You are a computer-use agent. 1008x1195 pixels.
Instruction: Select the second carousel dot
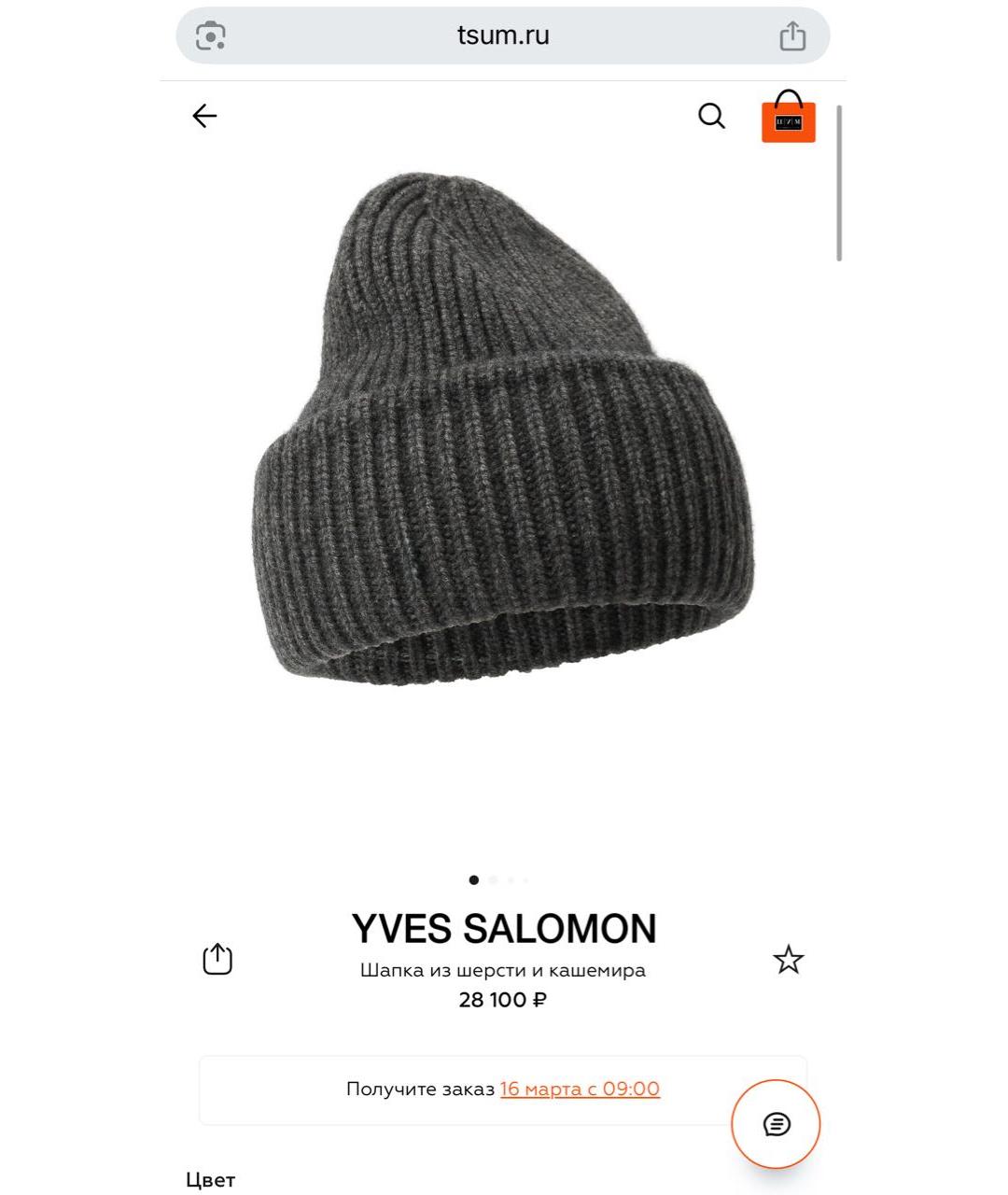(496, 879)
